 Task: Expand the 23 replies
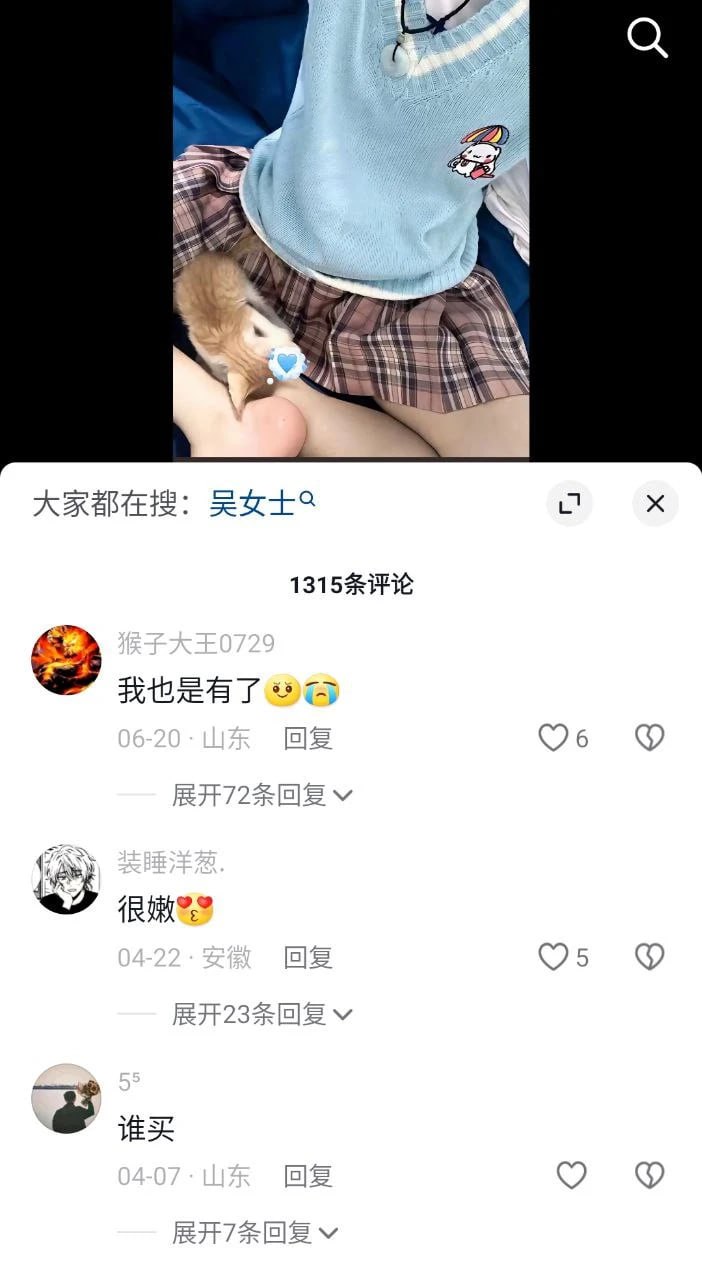262,1014
